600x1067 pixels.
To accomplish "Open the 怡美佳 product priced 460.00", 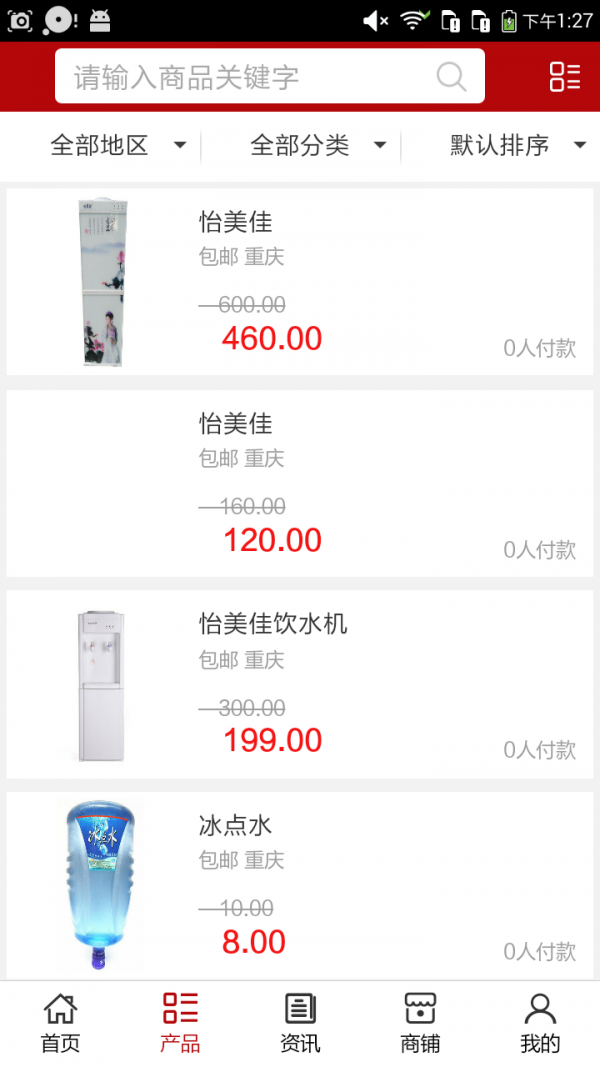I will [x=300, y=282].
